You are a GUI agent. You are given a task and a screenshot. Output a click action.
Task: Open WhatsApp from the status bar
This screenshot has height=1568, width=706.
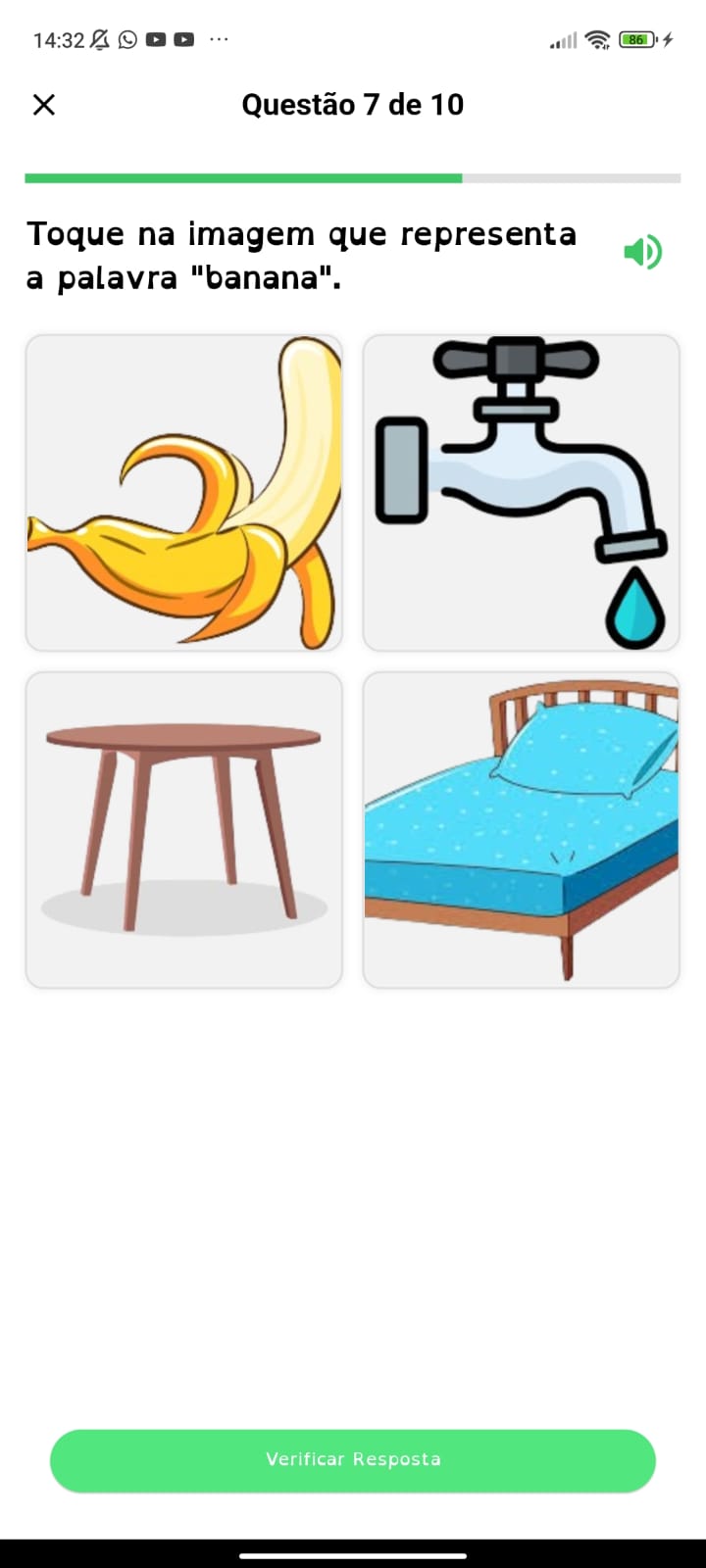pos(128,39)
